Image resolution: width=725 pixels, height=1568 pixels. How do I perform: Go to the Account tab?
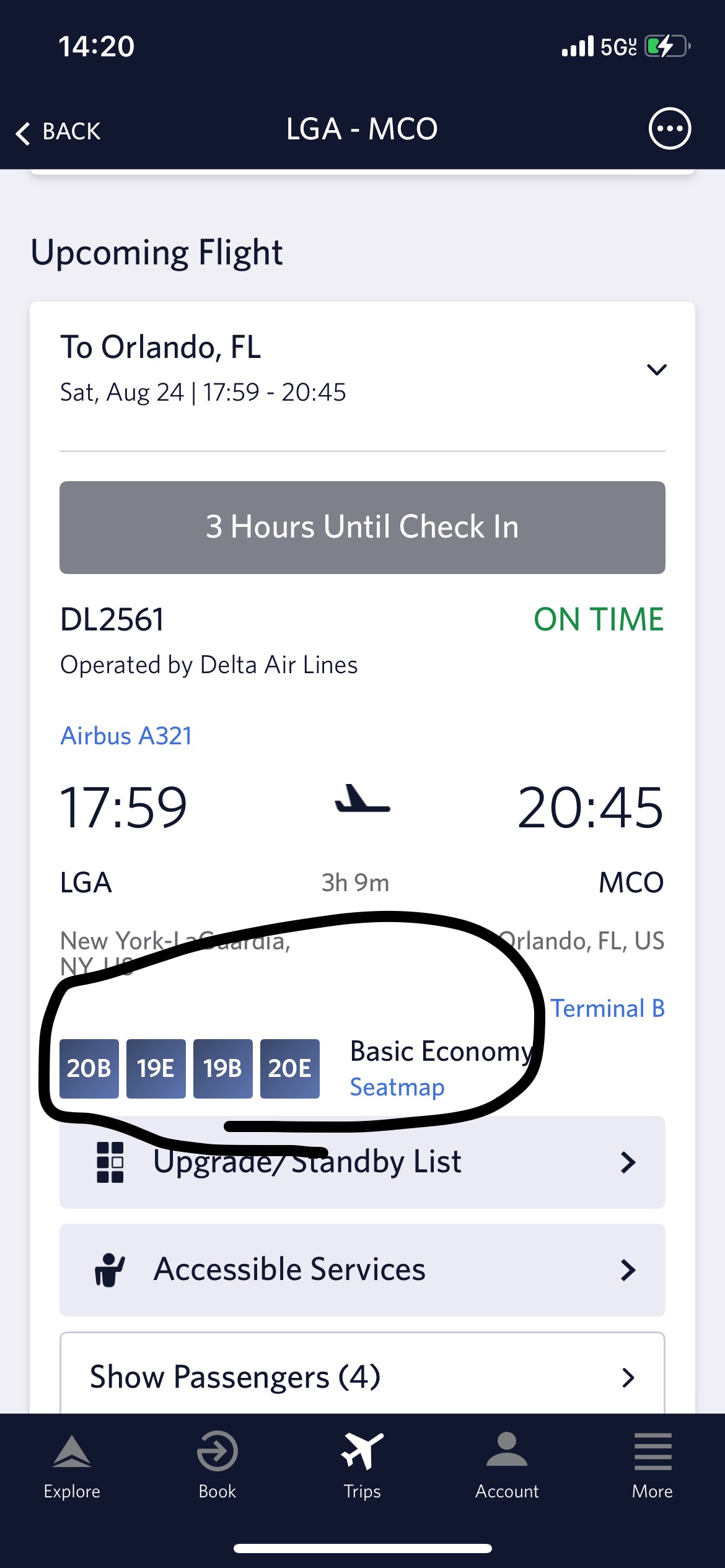click(507, 1465)
